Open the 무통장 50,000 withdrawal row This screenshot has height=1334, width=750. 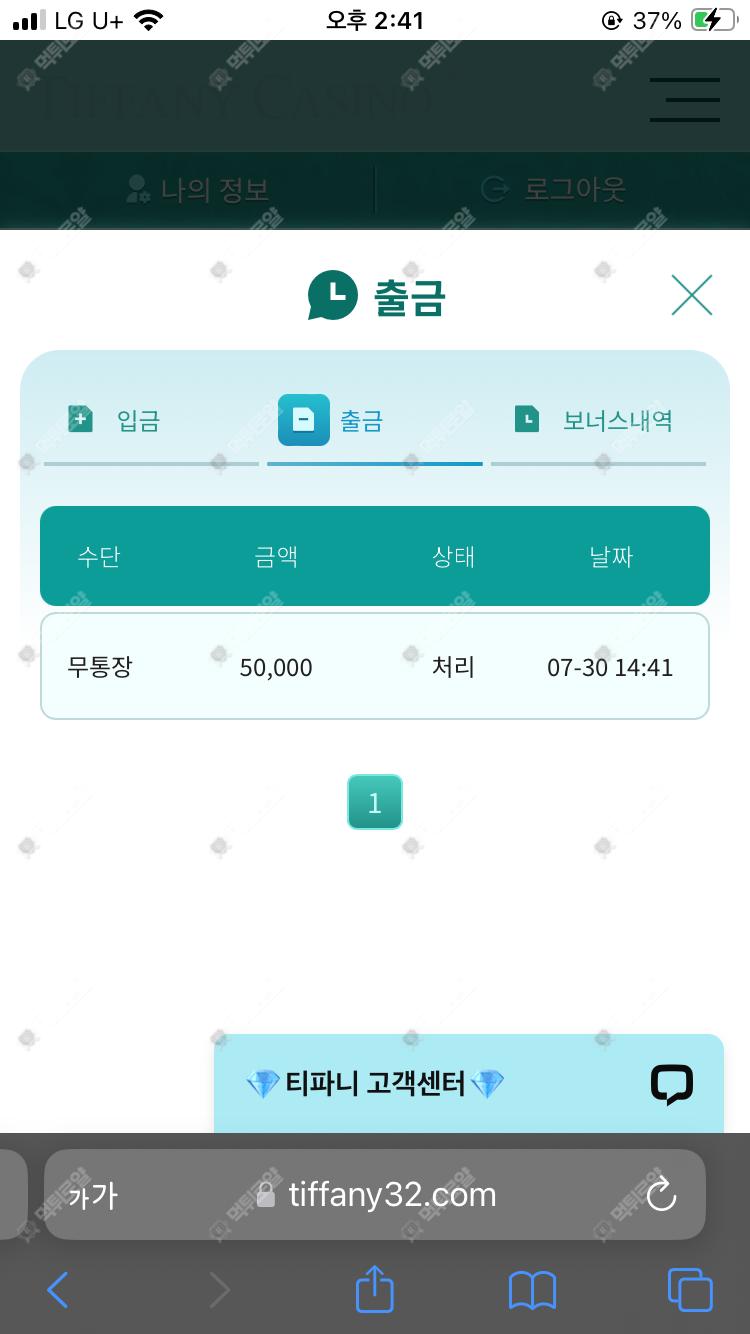pos(374,666)
